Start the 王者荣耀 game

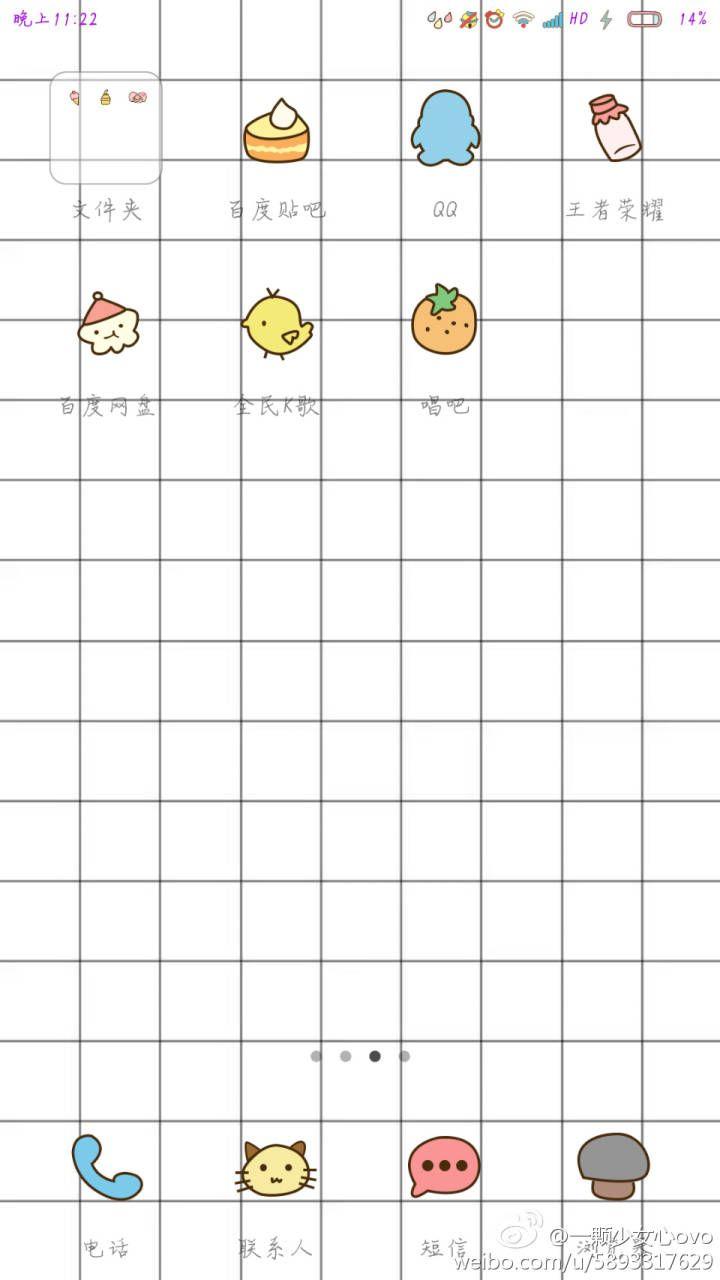[614, 128]
